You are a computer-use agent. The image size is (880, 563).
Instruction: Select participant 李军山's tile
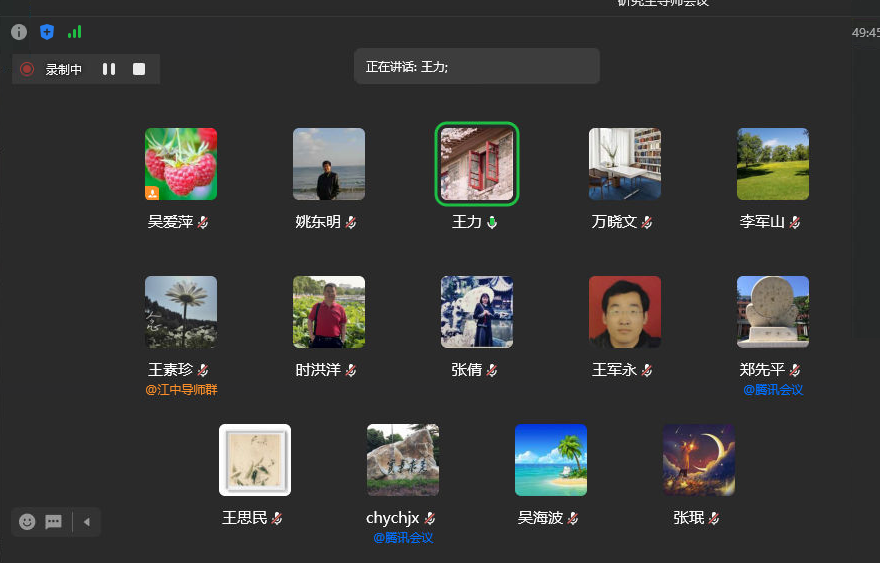pos(773,164)
